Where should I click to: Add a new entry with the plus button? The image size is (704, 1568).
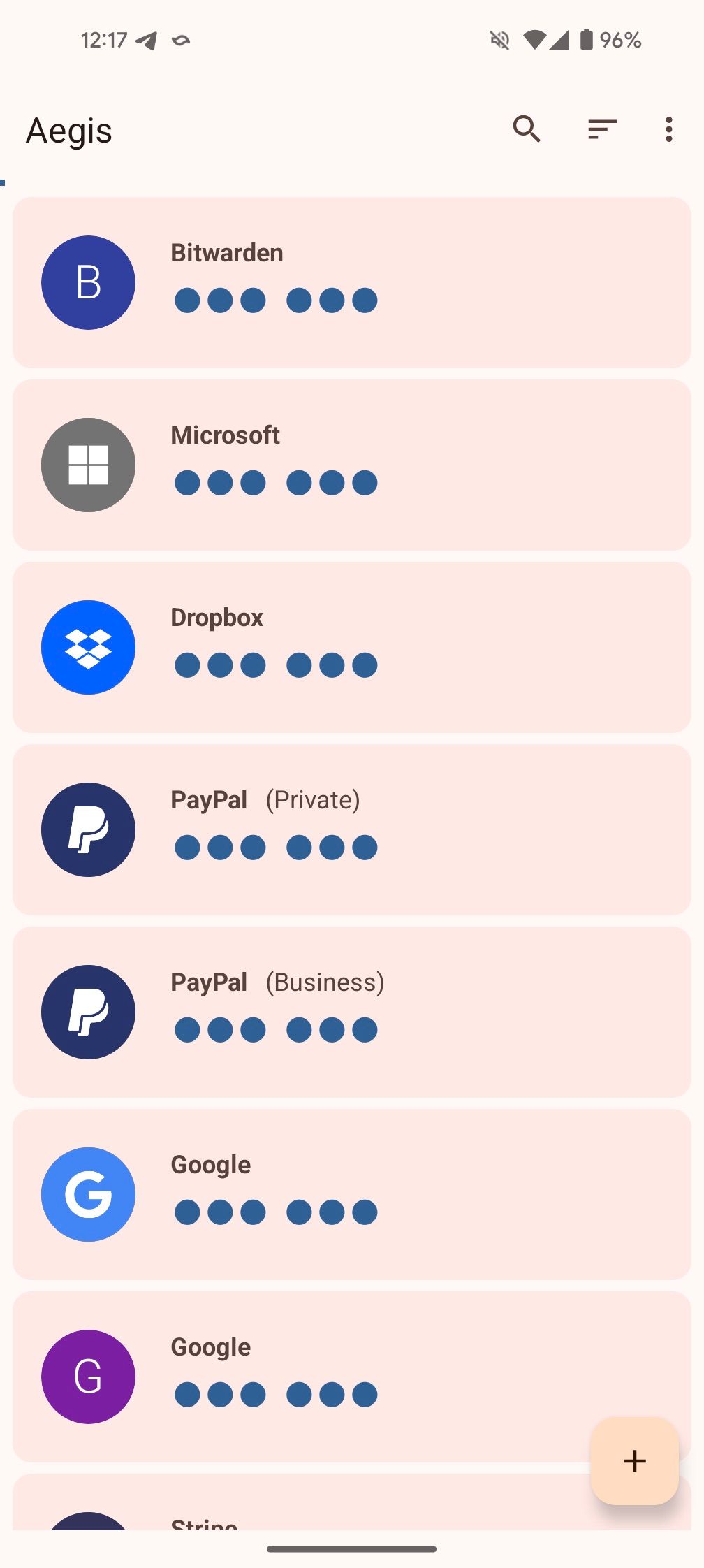(x=633, y=1461)
